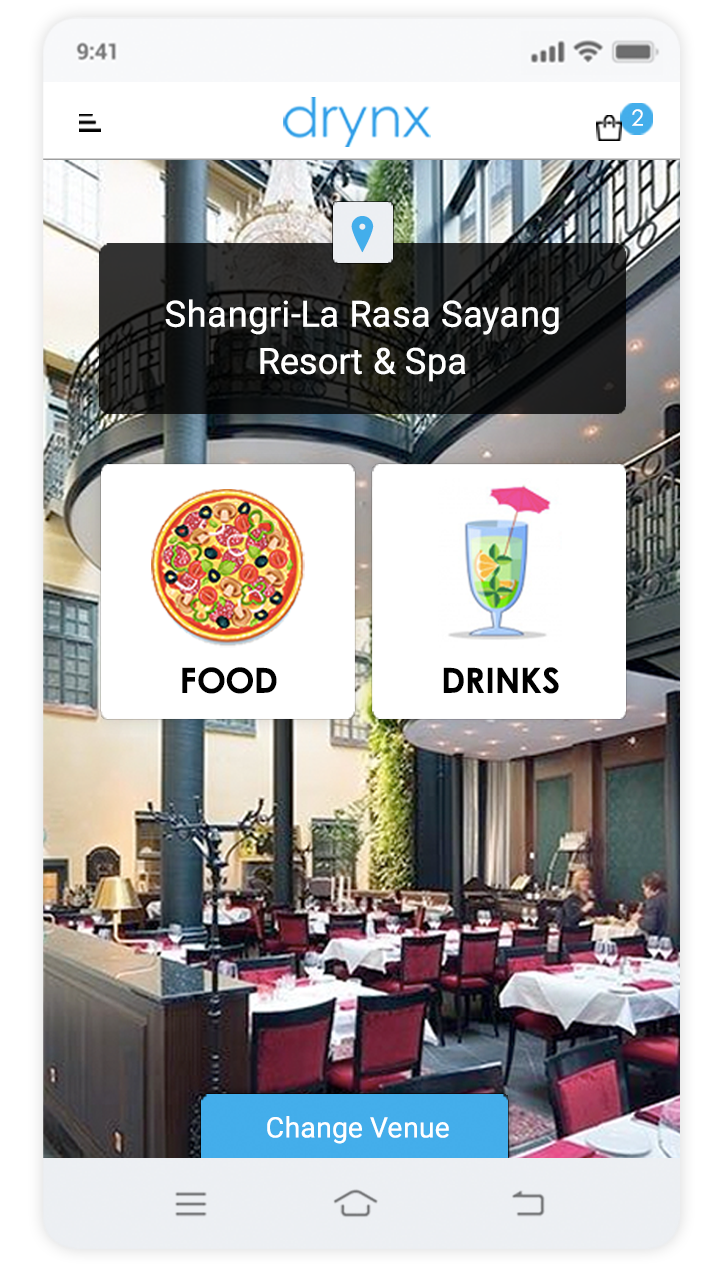The image size is (720, 1280).
Task: Open the shopping bag cart
Action: (x=609, y=129)
